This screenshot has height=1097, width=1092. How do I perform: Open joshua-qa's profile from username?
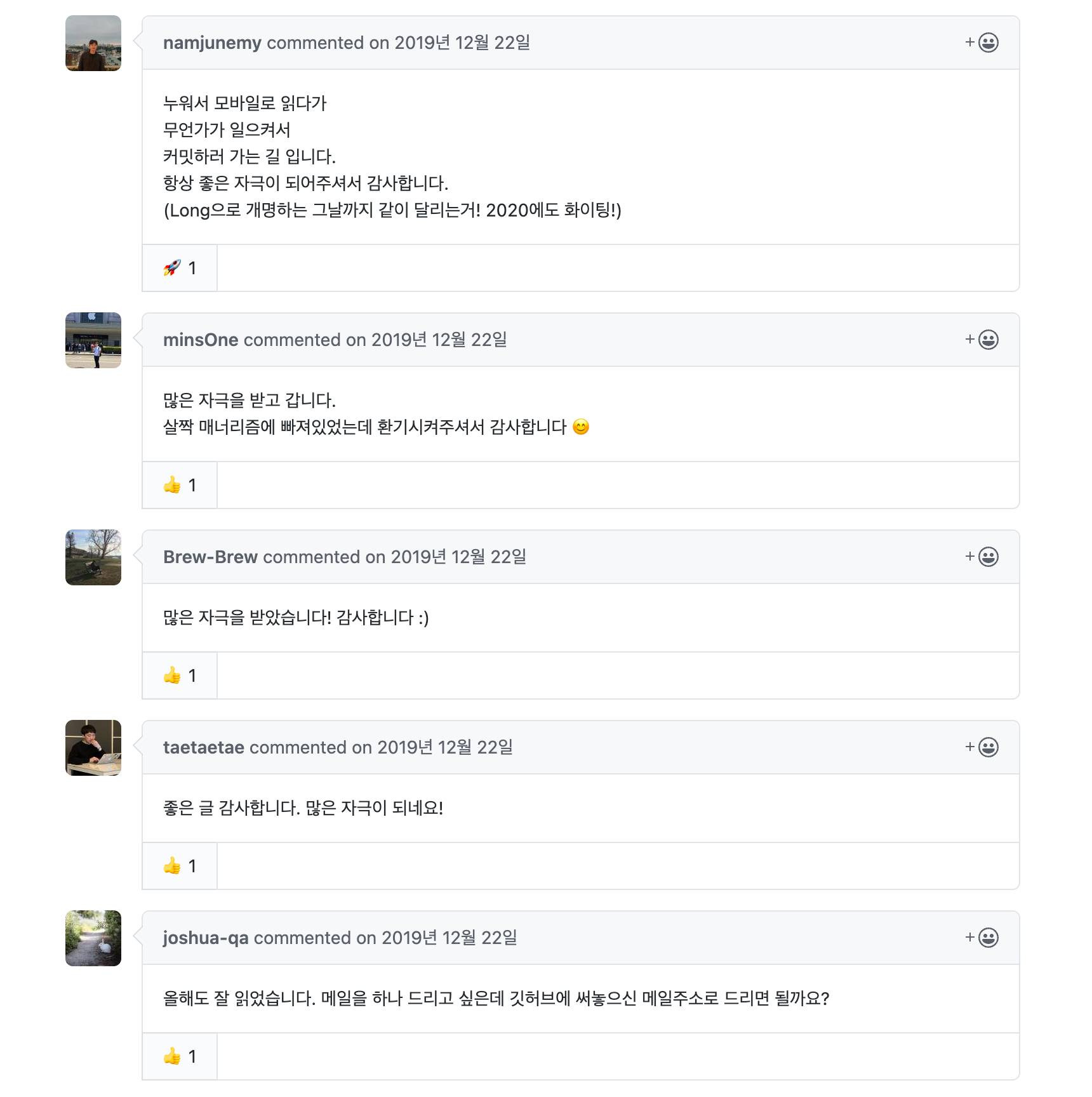click(x=206, y=938)
